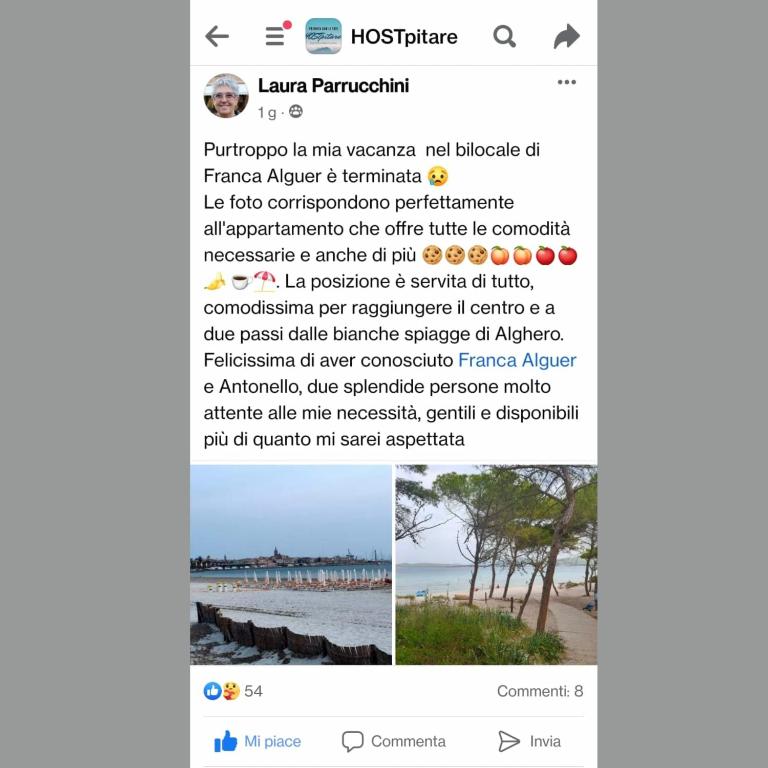This screenshot has height=768, width=768.
Task: View the beach photo with umbrellas
Action: click(291, 564)
